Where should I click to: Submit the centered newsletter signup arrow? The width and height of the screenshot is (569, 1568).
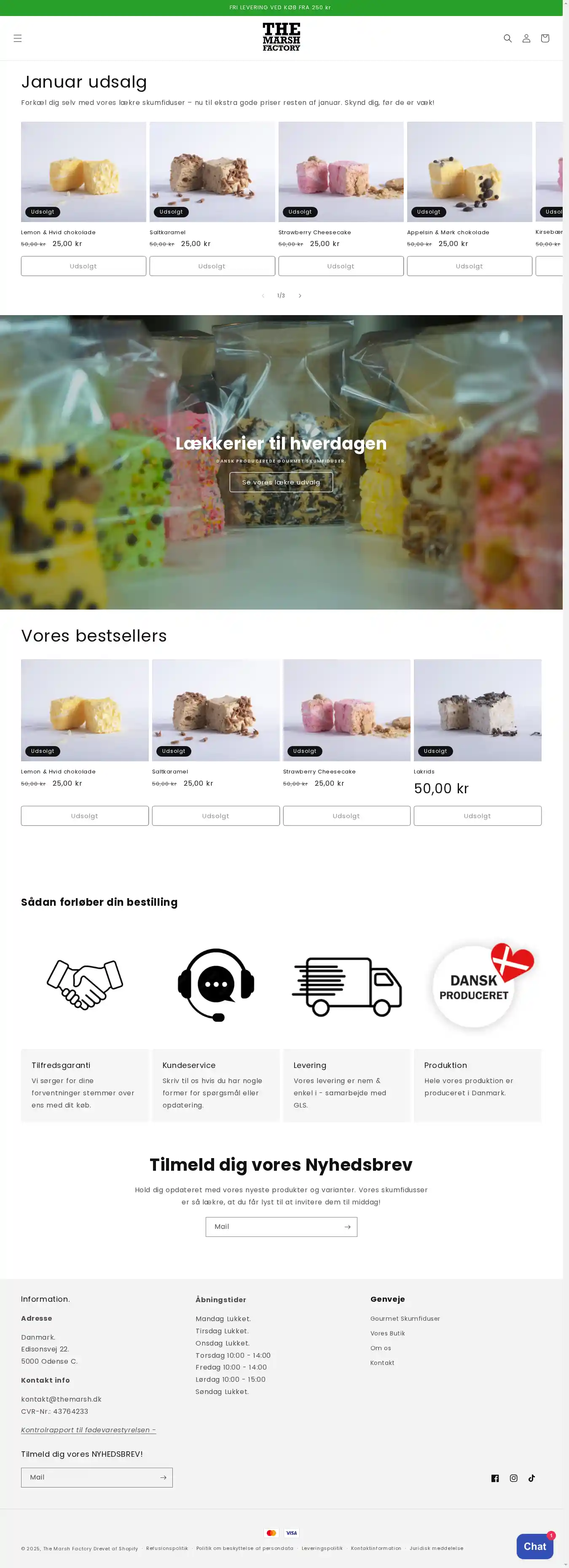(347, 1226)
